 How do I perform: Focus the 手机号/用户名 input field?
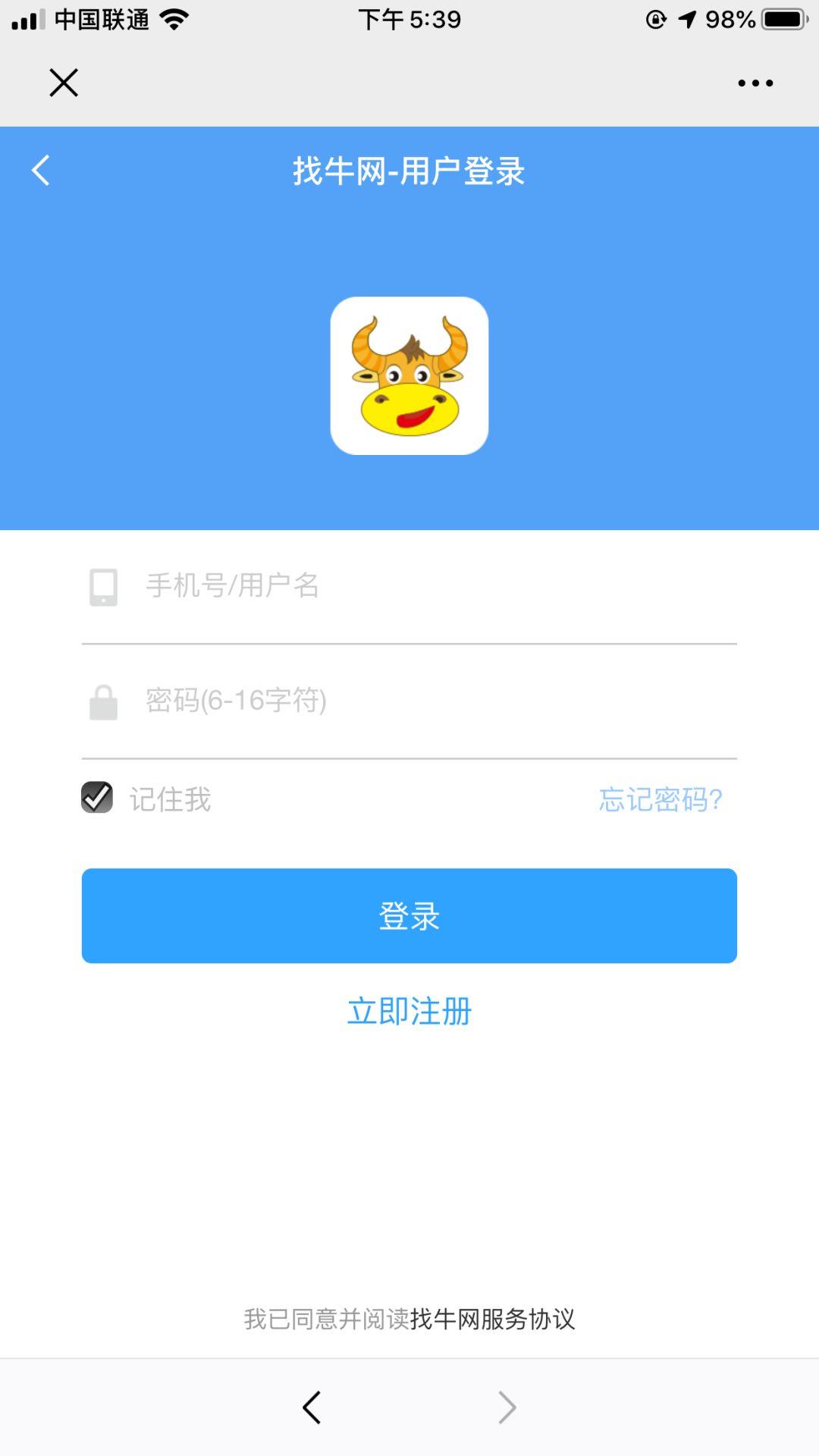point(432,586)
